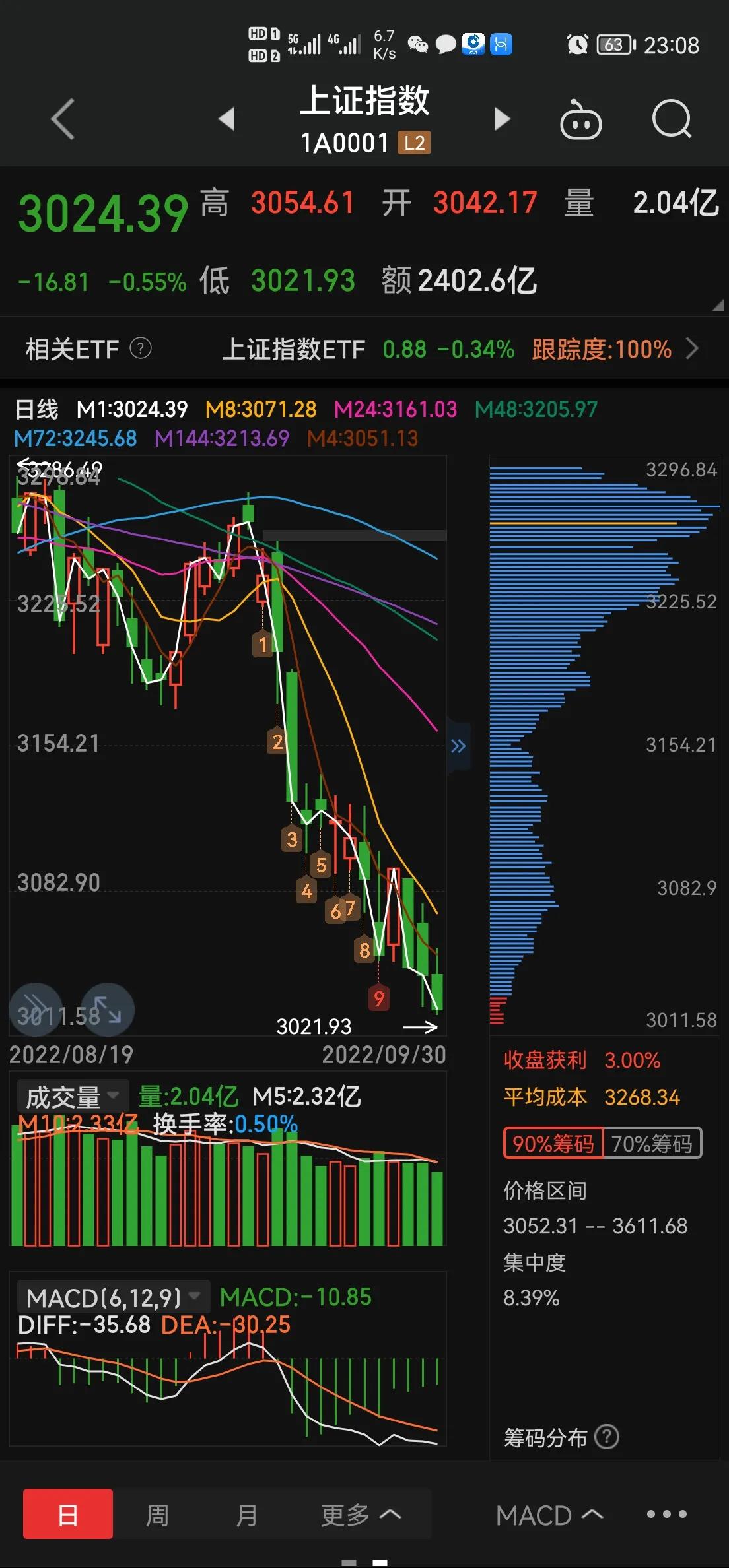
Task: Open the 成交量 indicator dropdown
Action: click(x=72, y=1096)
